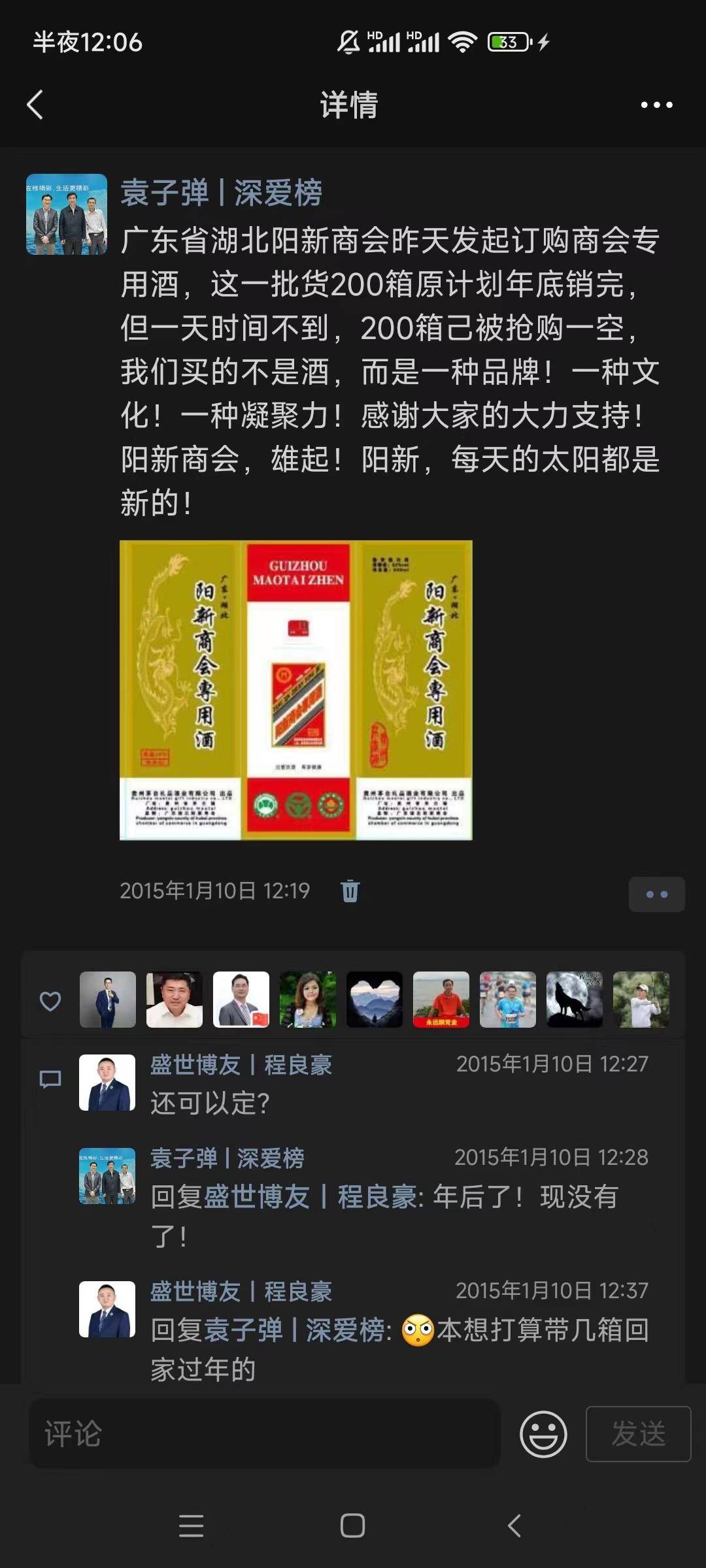Go back from the 详情 page
This screenshot has width=706, height=1568.
[35, 105]
